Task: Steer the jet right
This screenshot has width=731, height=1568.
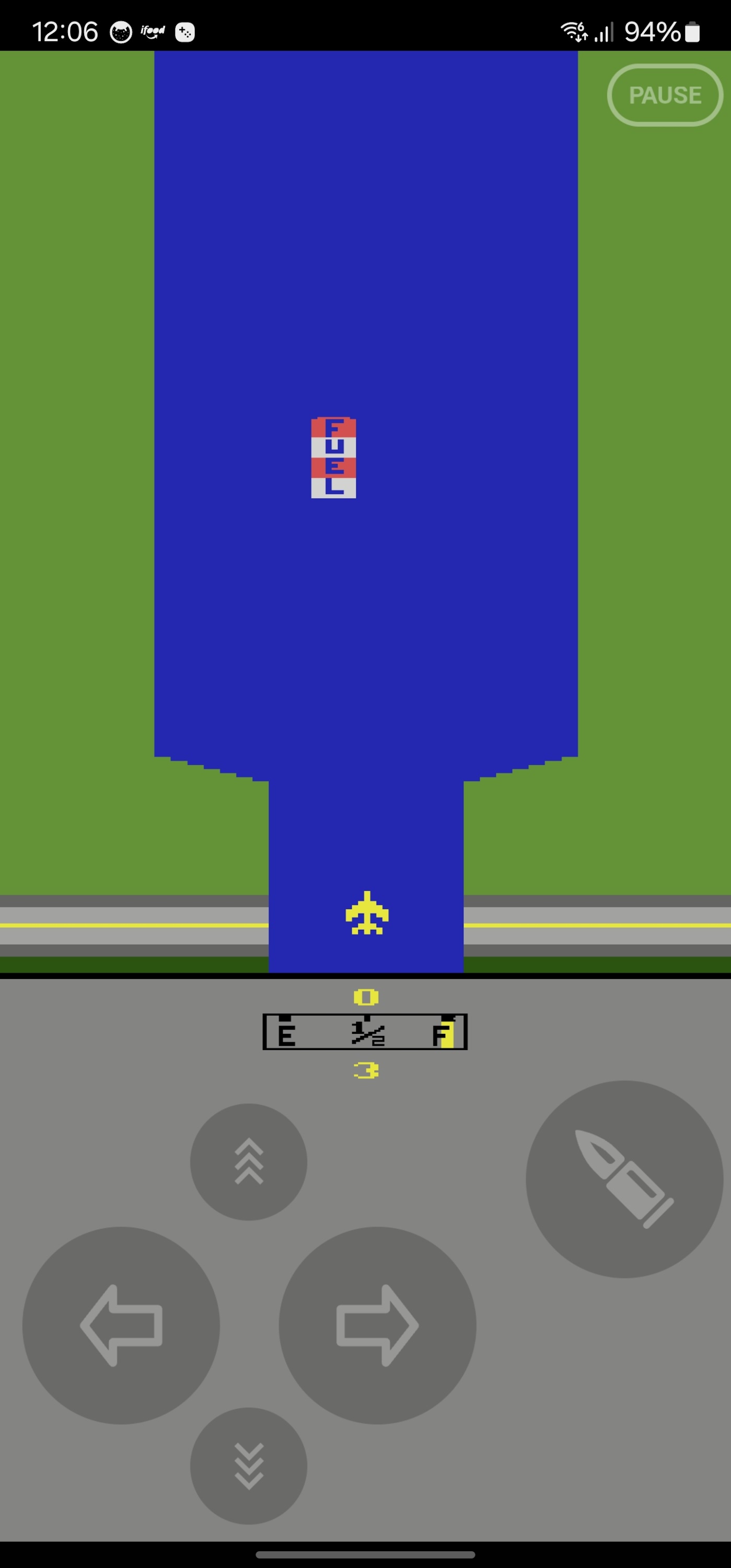Action: point(377,1325)
